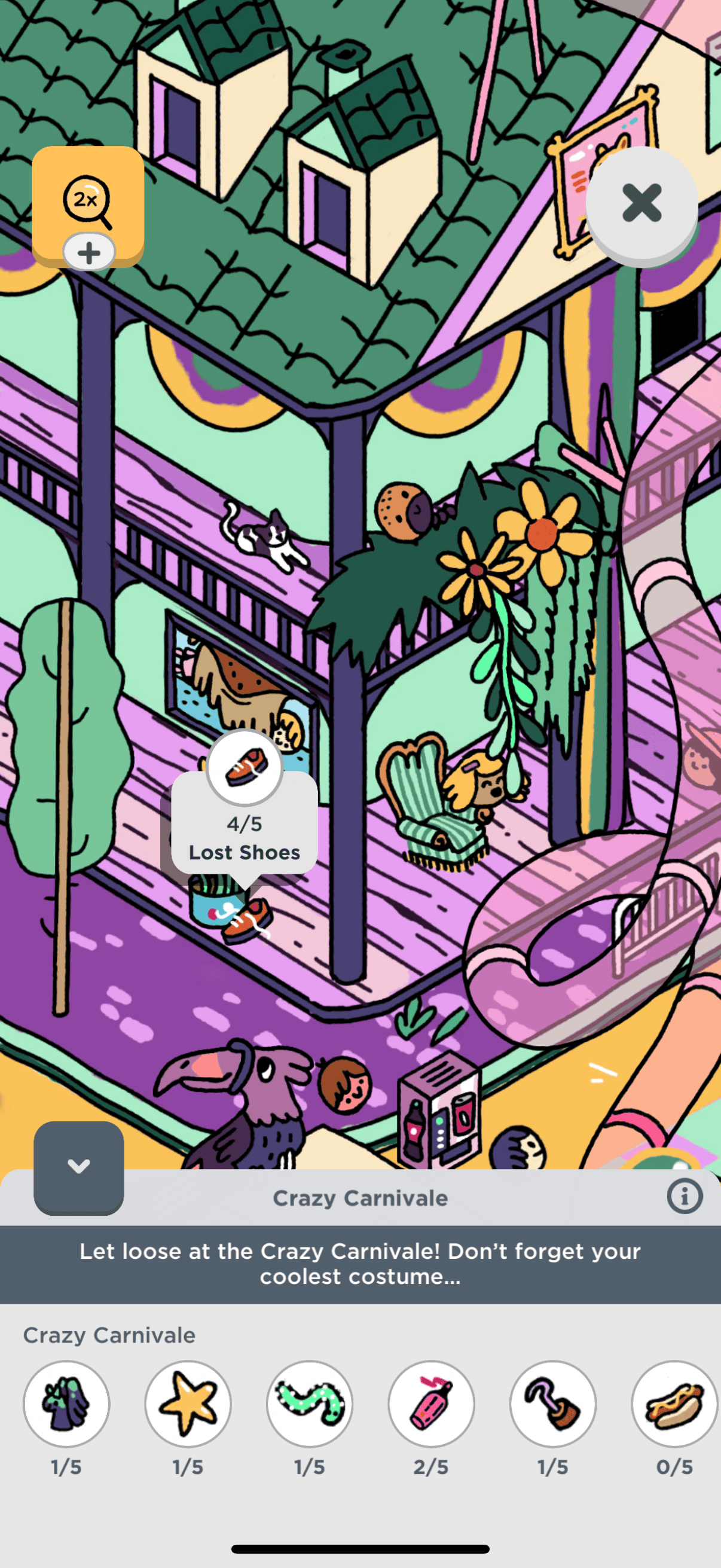Select the yellow starfish item

point(188,1403)
